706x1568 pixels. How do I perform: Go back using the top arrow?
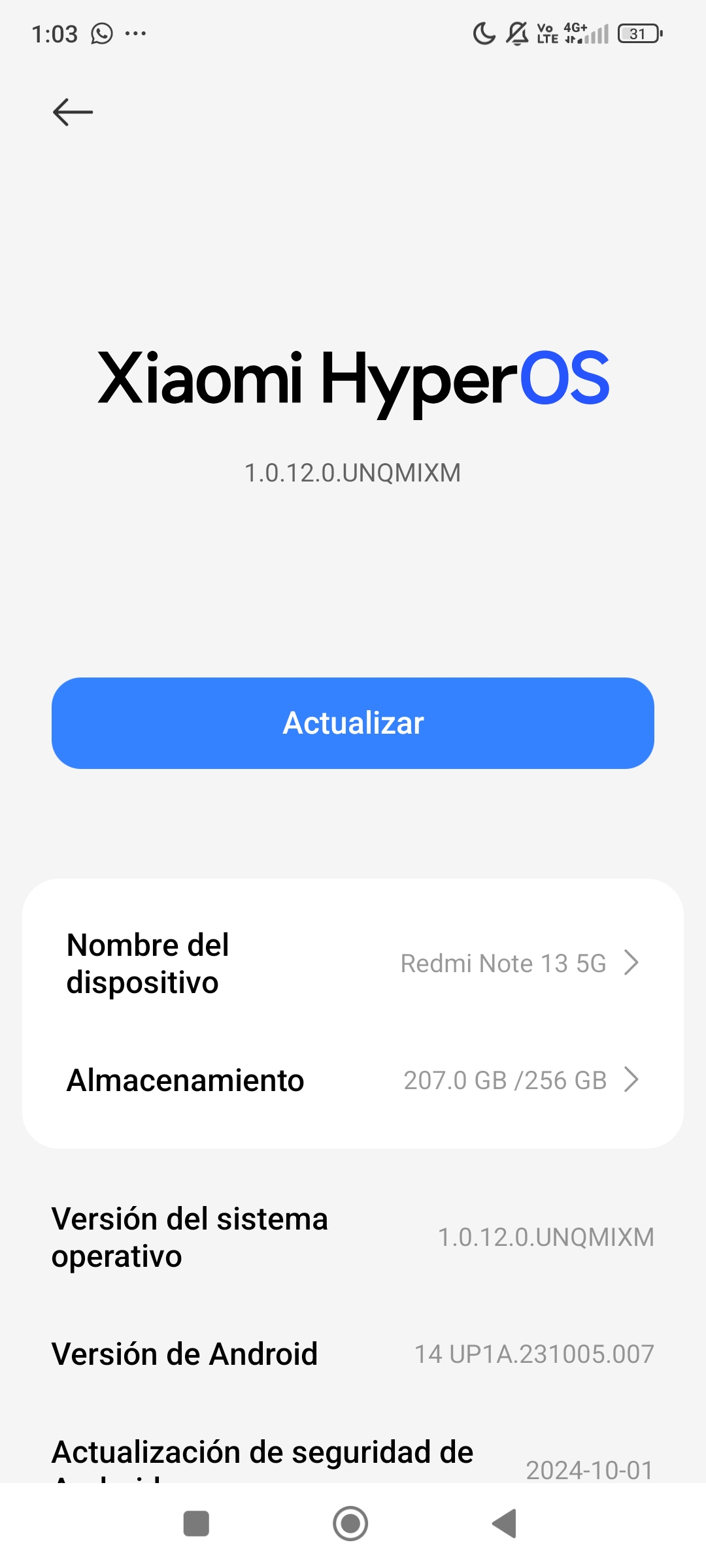[73, 112]
